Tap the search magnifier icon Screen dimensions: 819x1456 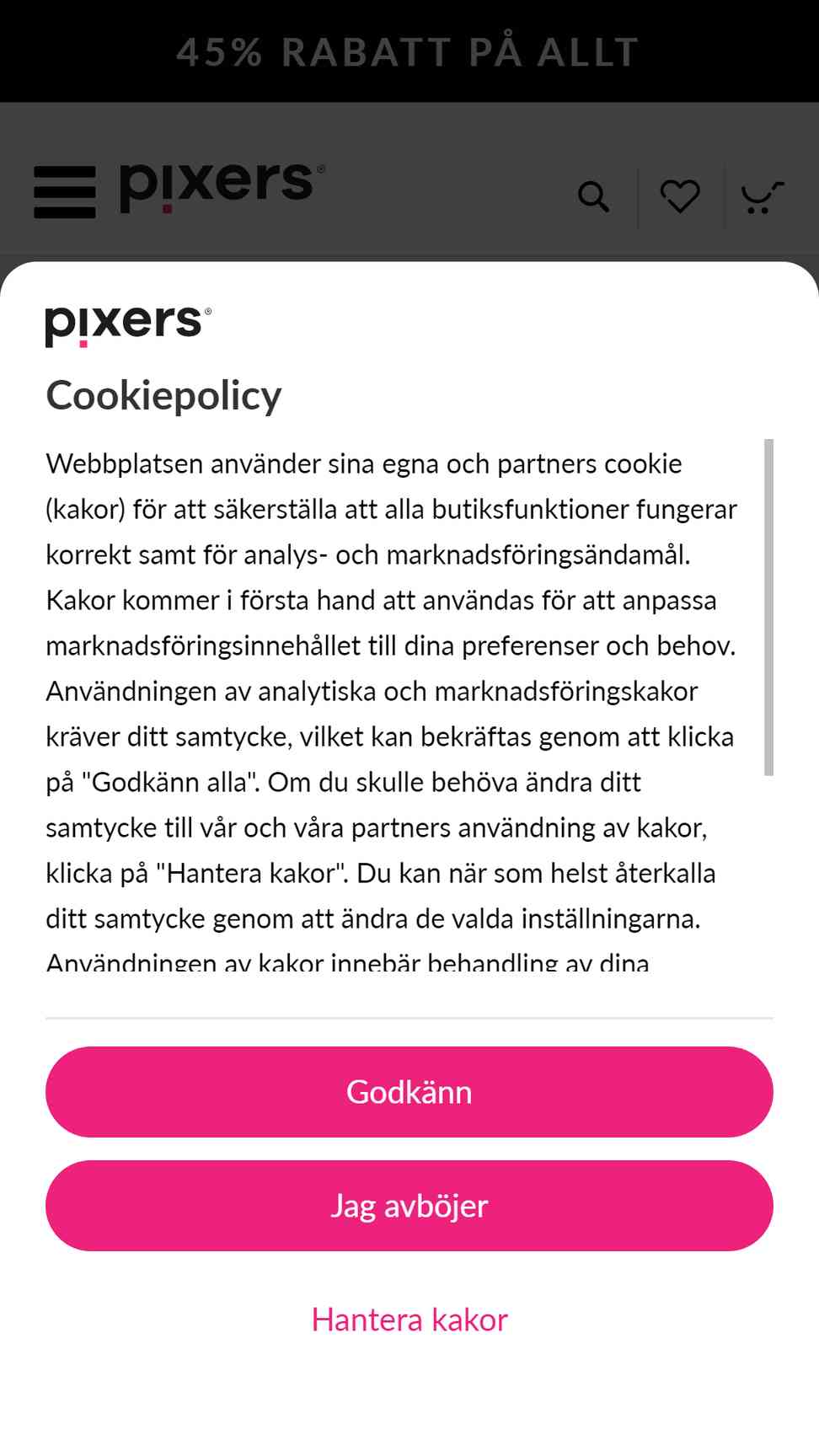[594, 197]
